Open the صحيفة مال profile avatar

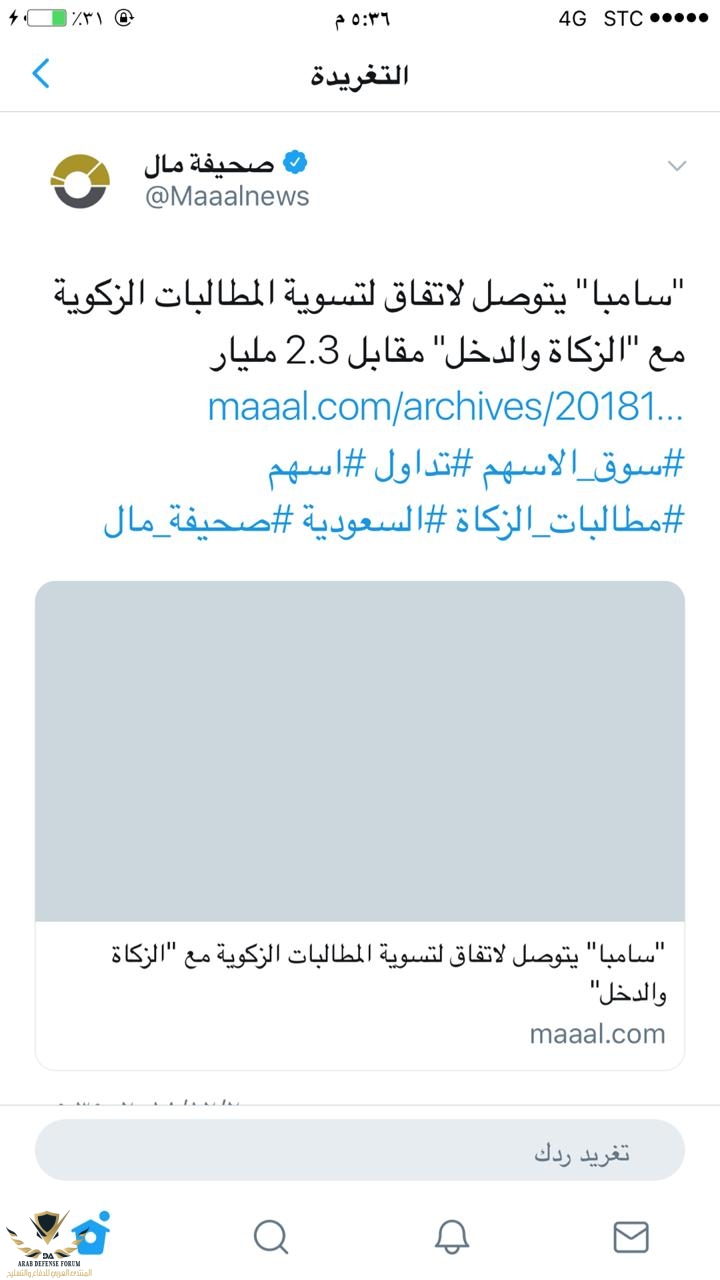click(79, 181)
